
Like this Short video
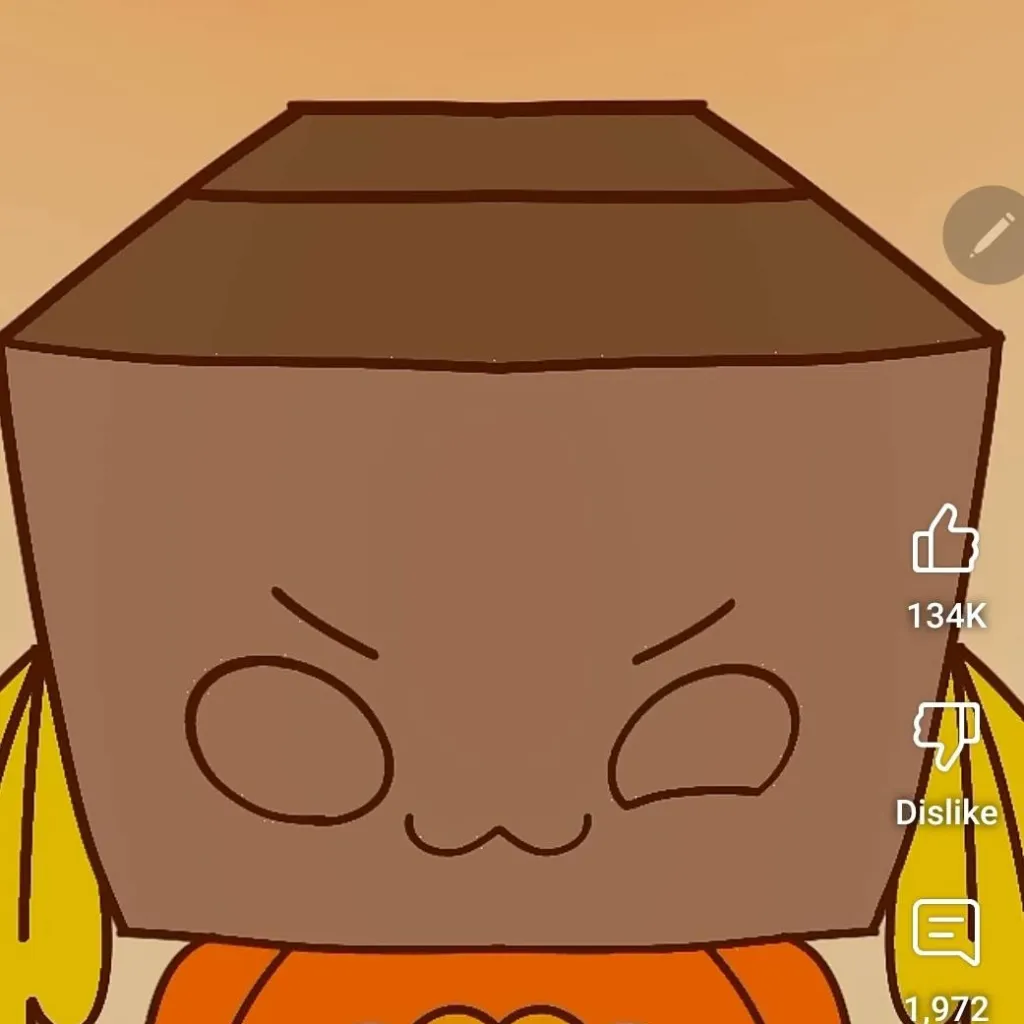point(945,541)
